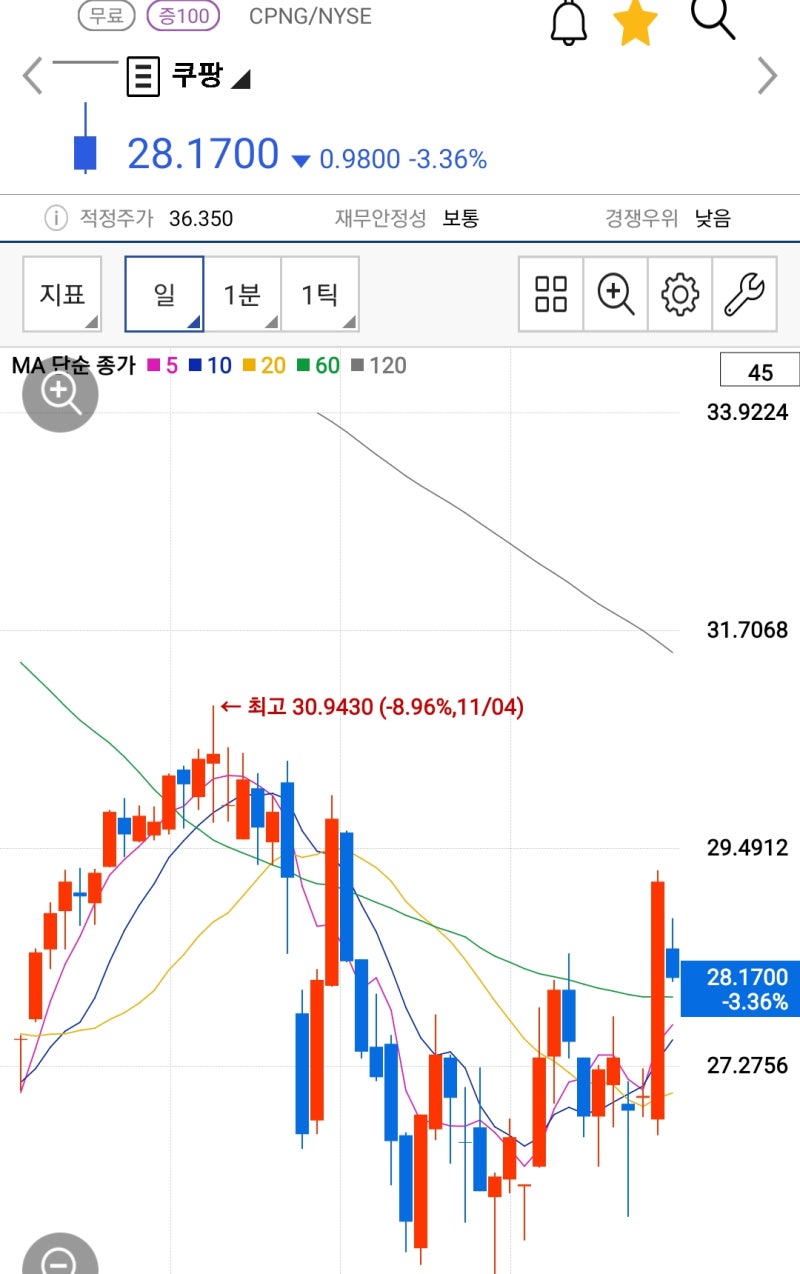Open the chart grid layout option
The image size is (800, 1274).
551,294
